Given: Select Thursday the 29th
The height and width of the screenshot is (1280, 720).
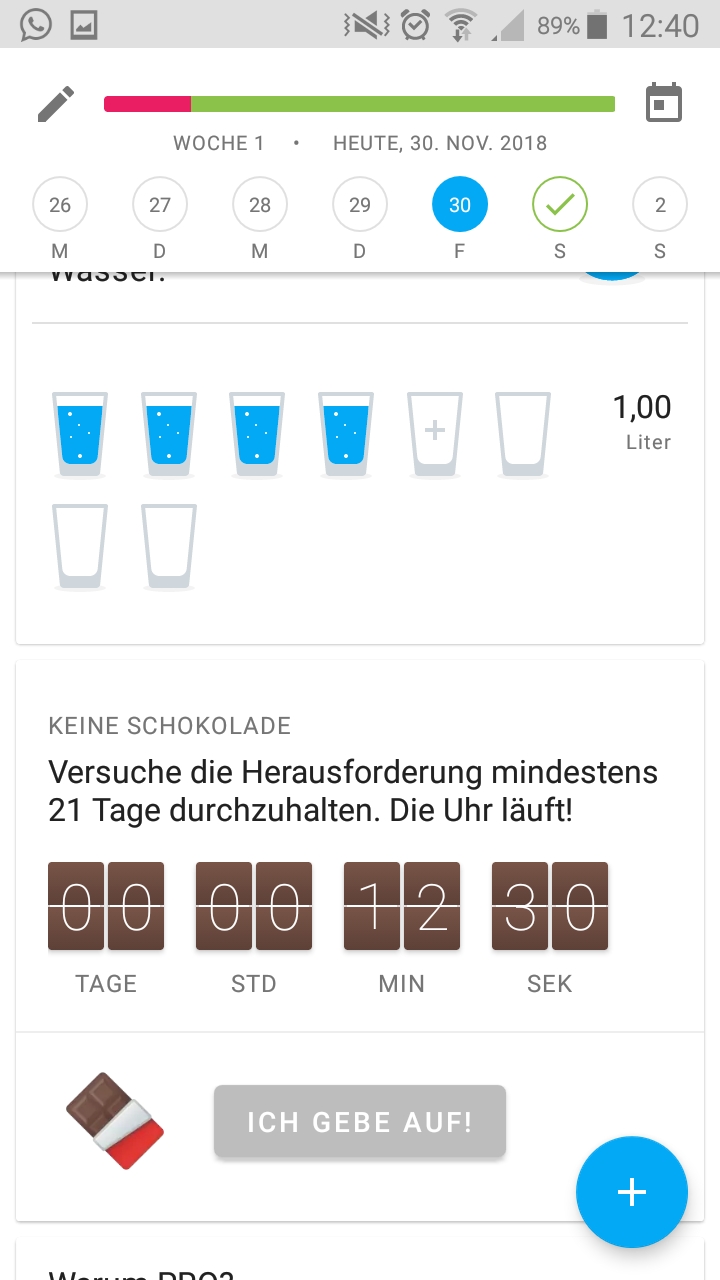Looking at the screenshot, I should point(360,205).
